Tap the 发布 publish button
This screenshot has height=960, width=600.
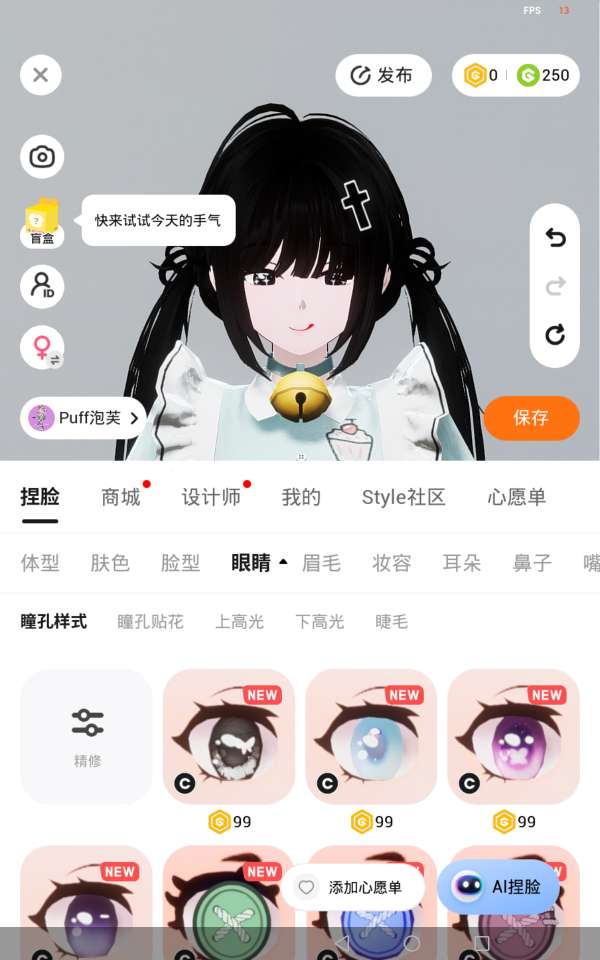pos(383,75)
